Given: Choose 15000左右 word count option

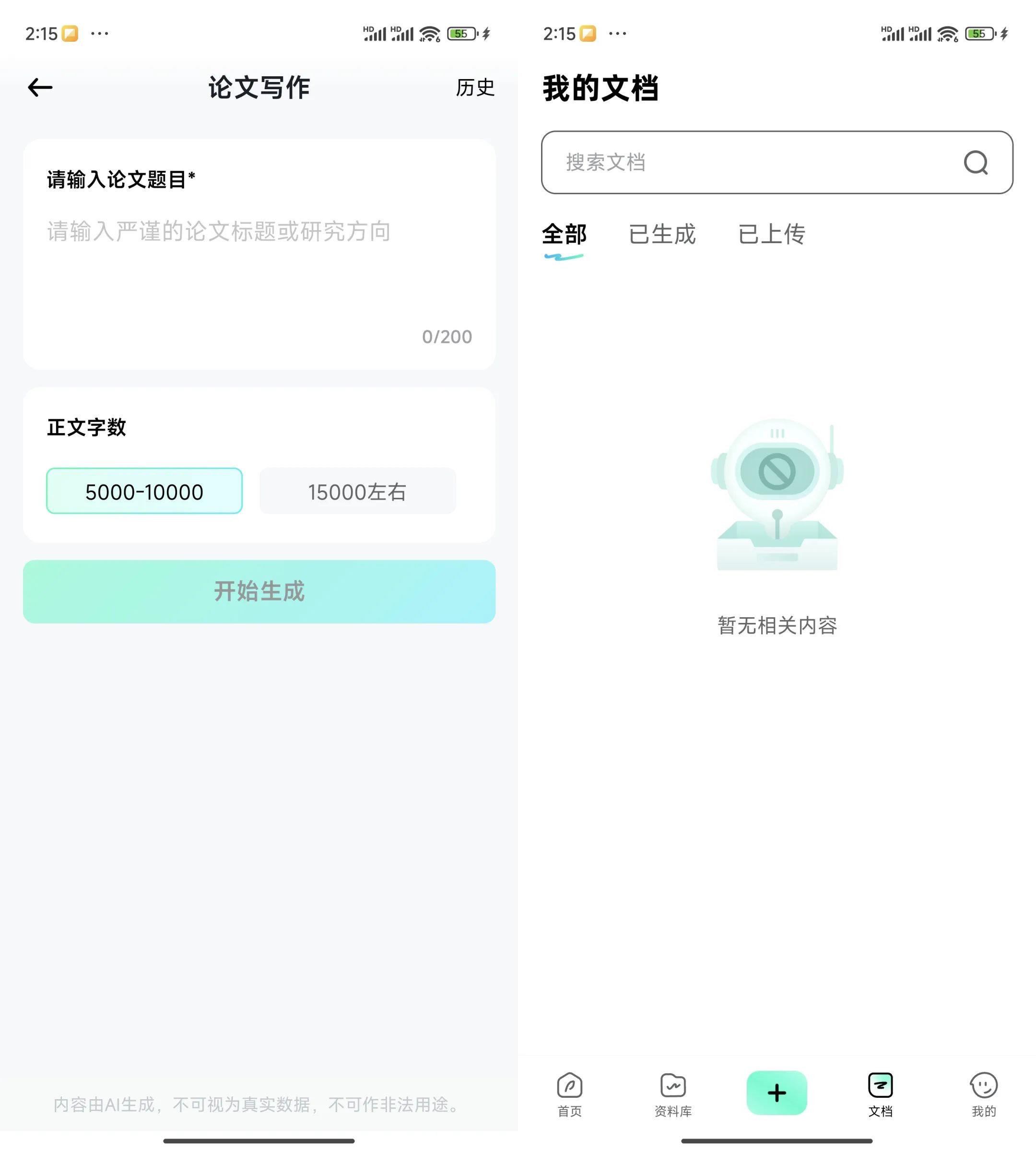Looking at the screenshot, I should (x=357, y=491).
